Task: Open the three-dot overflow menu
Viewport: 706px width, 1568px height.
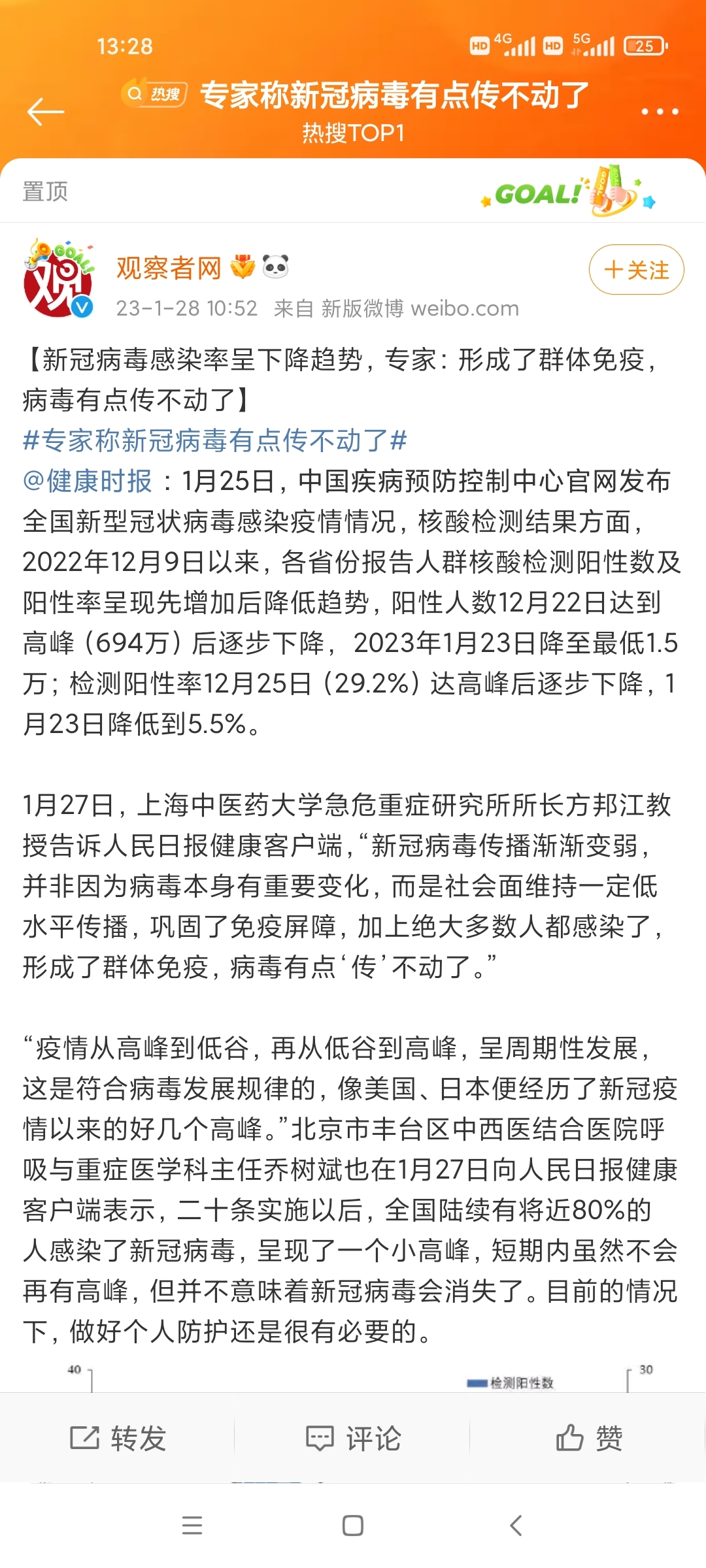Action: pos(660,112)
